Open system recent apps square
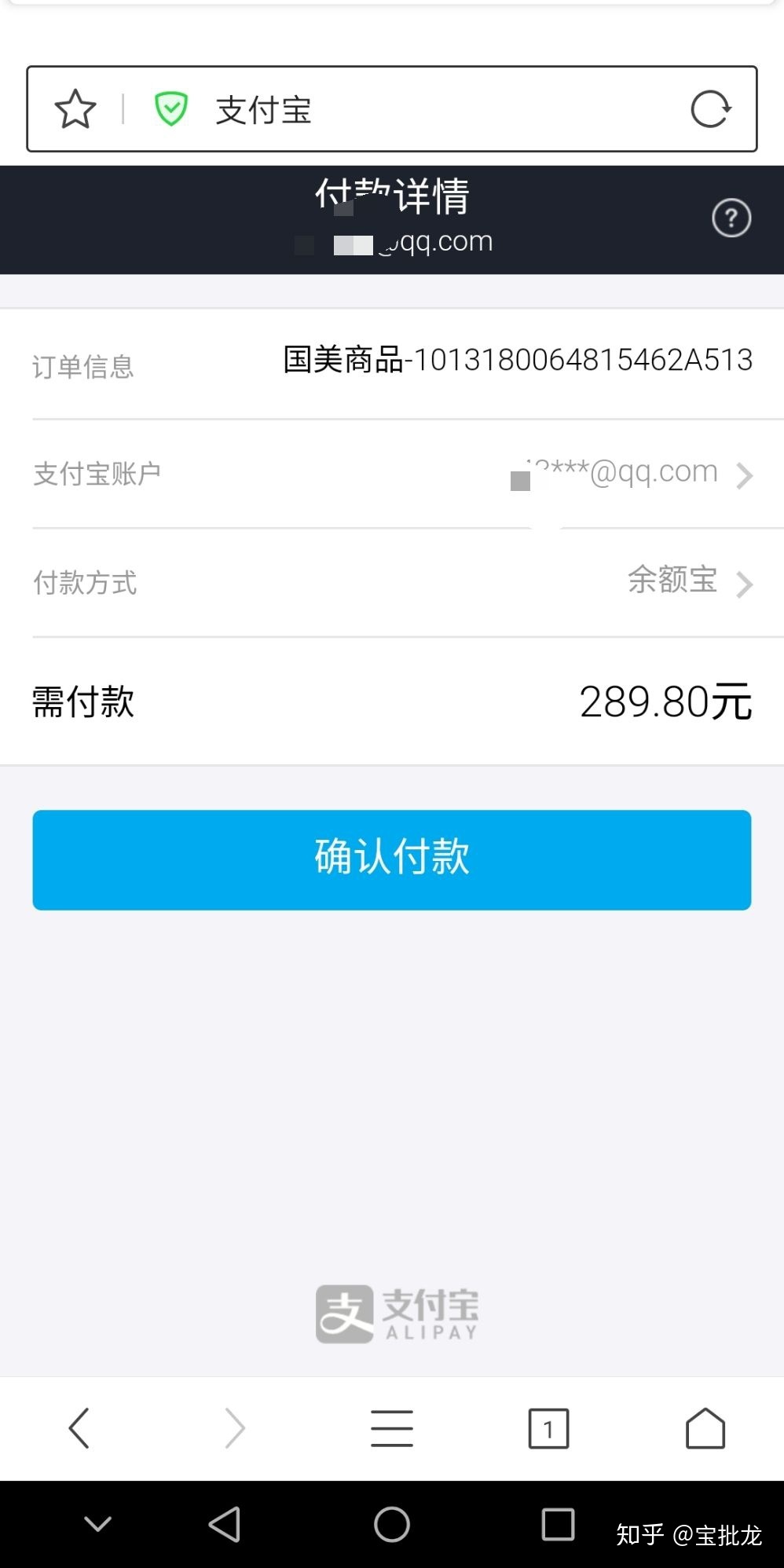 [x=558, y=1525]
